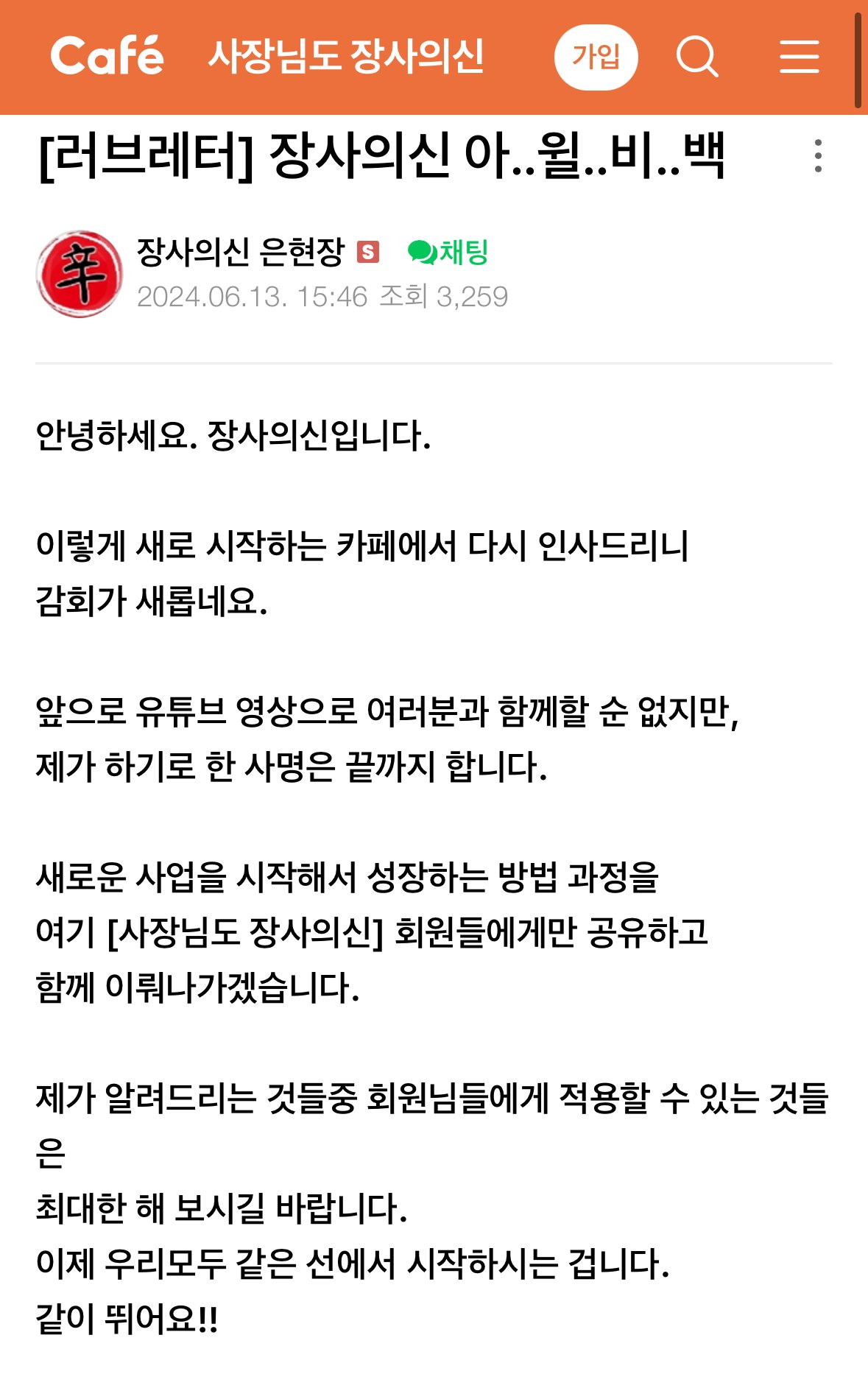Viewport: 868px width, 1374px height.
Task: Tap the Café logo
Action: (107, 57)
